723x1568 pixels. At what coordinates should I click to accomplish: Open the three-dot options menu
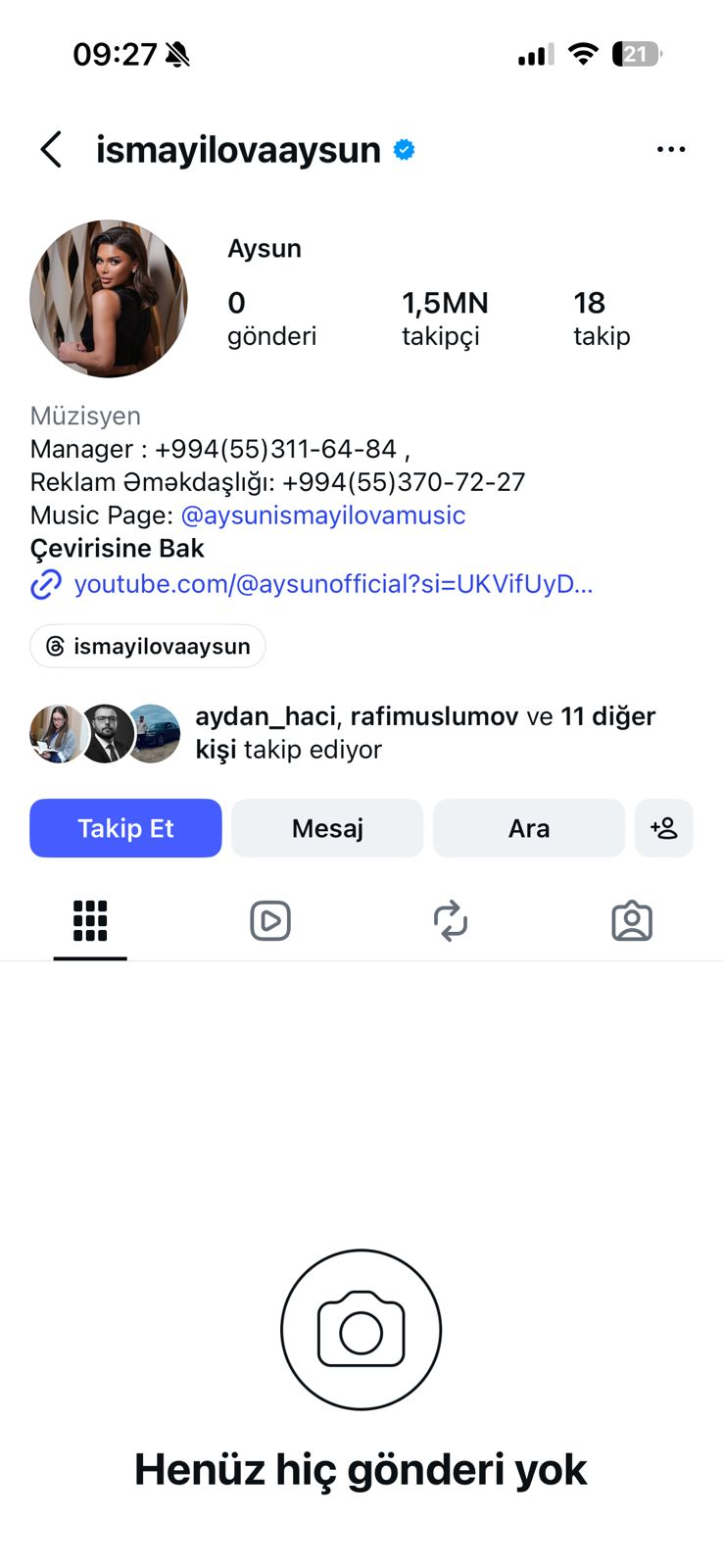tap(670, 150)
